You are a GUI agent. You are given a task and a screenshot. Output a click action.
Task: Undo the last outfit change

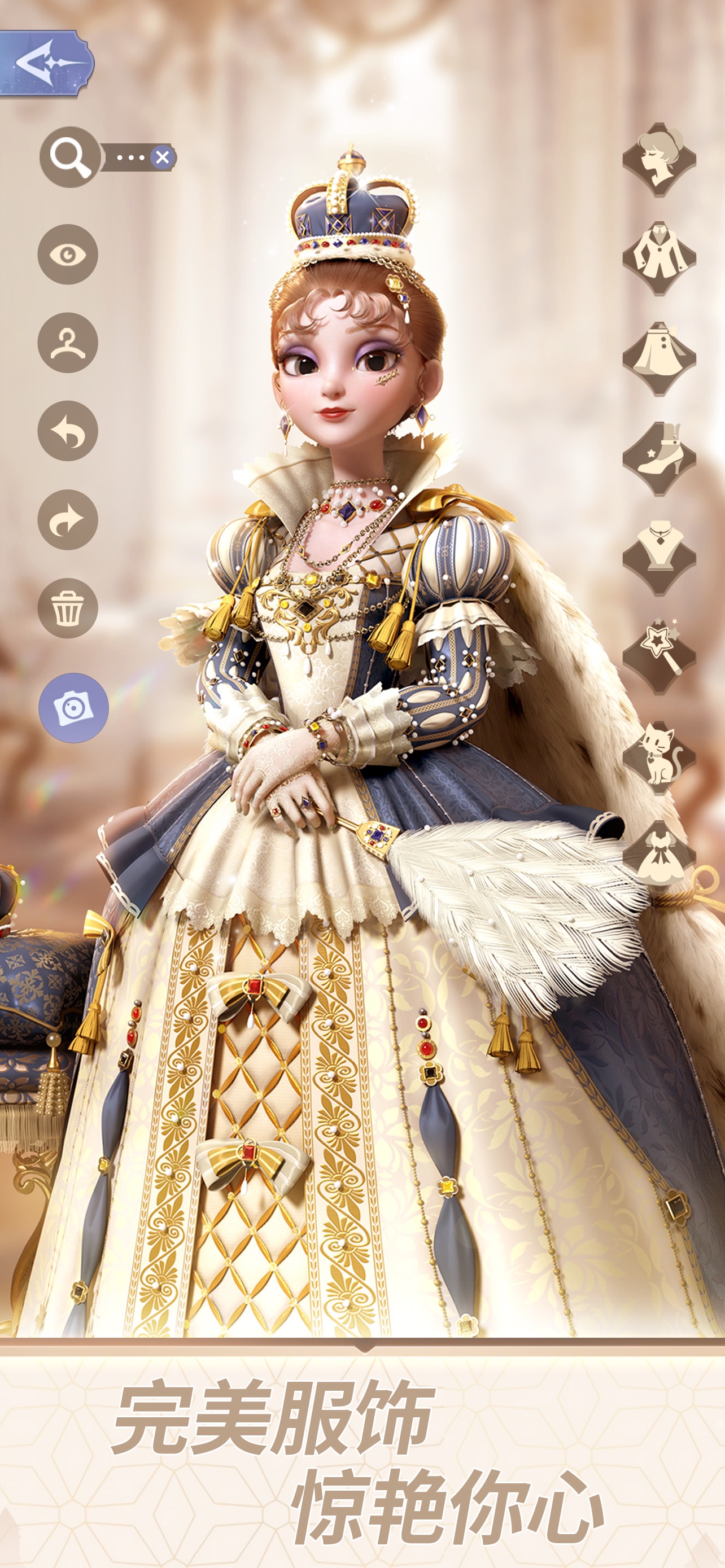coord(68,431)
